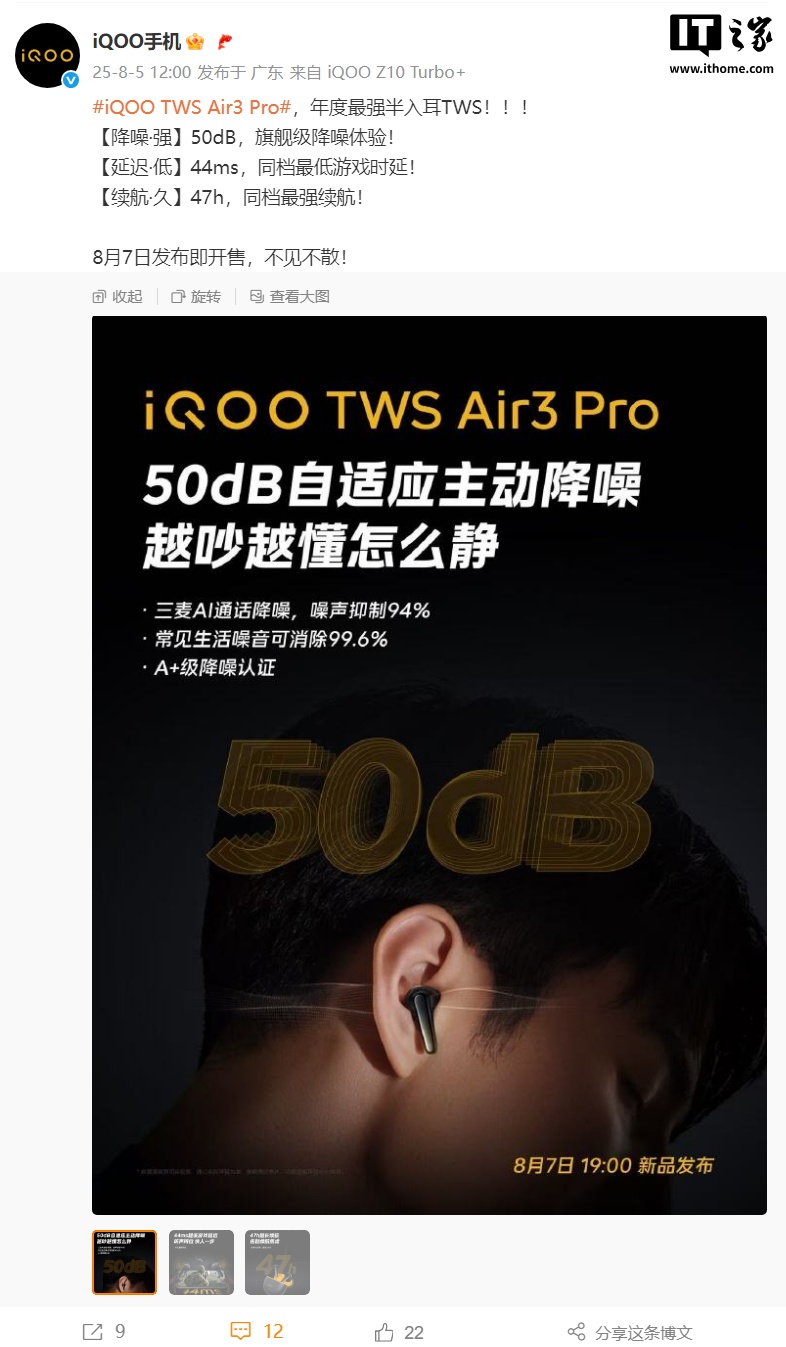
Task: Open iQOO手机 profile avatar
Action: [x=48, y=55]
